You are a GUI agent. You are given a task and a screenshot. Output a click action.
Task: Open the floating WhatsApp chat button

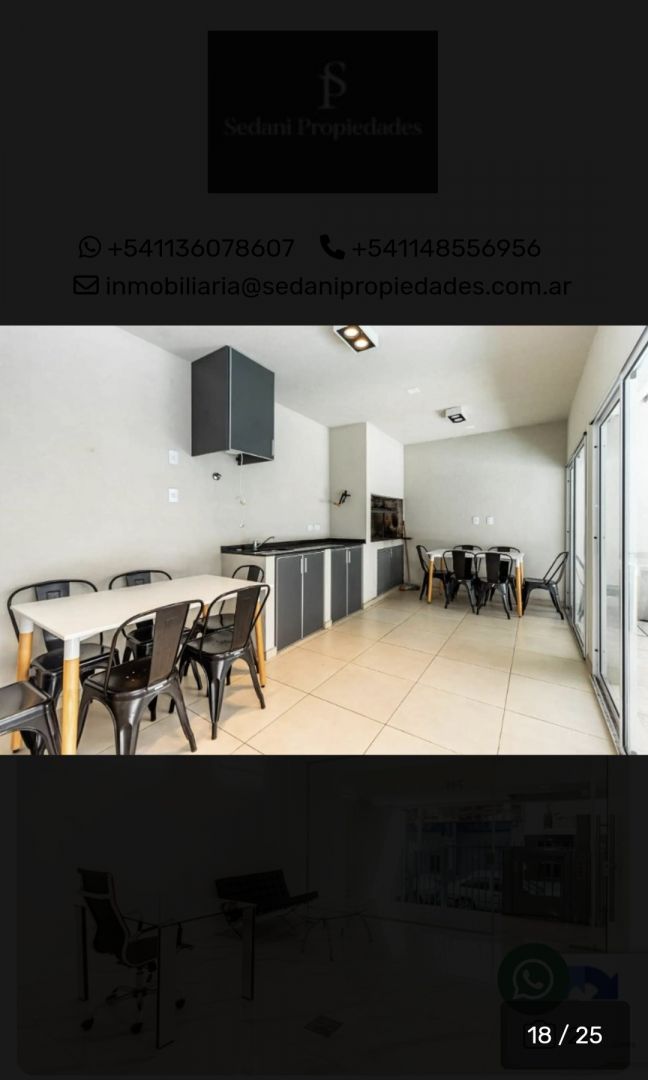click(x=533, y=979)
